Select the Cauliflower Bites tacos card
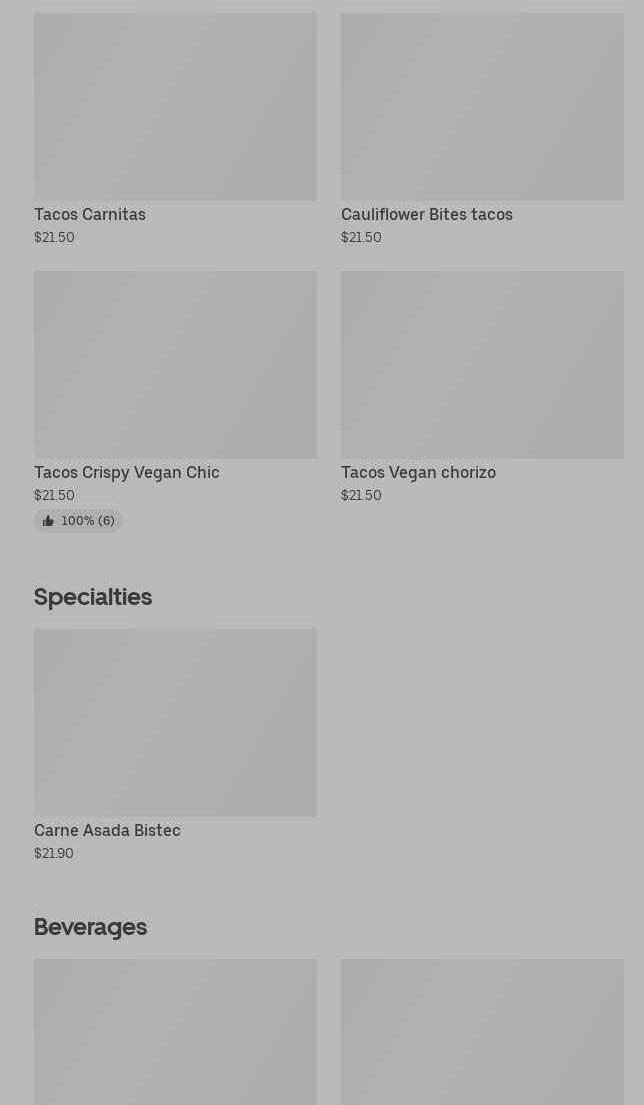 tap(482, 129)
